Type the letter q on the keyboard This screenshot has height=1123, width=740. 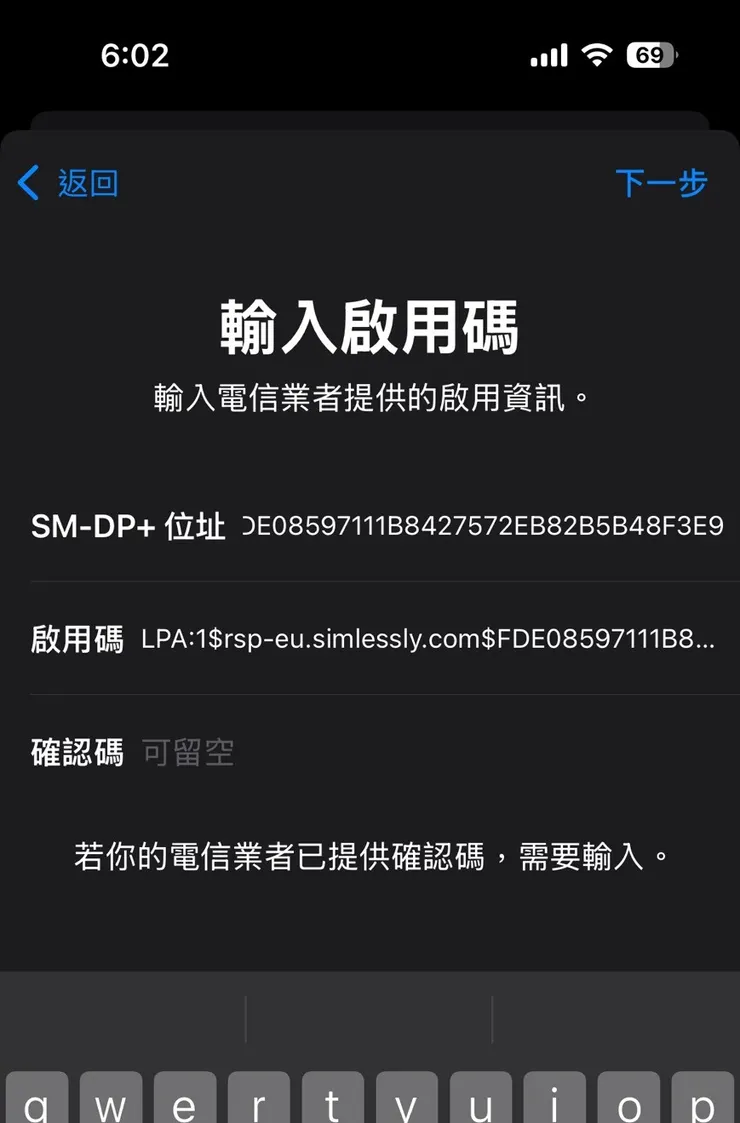coord(37,1100)
